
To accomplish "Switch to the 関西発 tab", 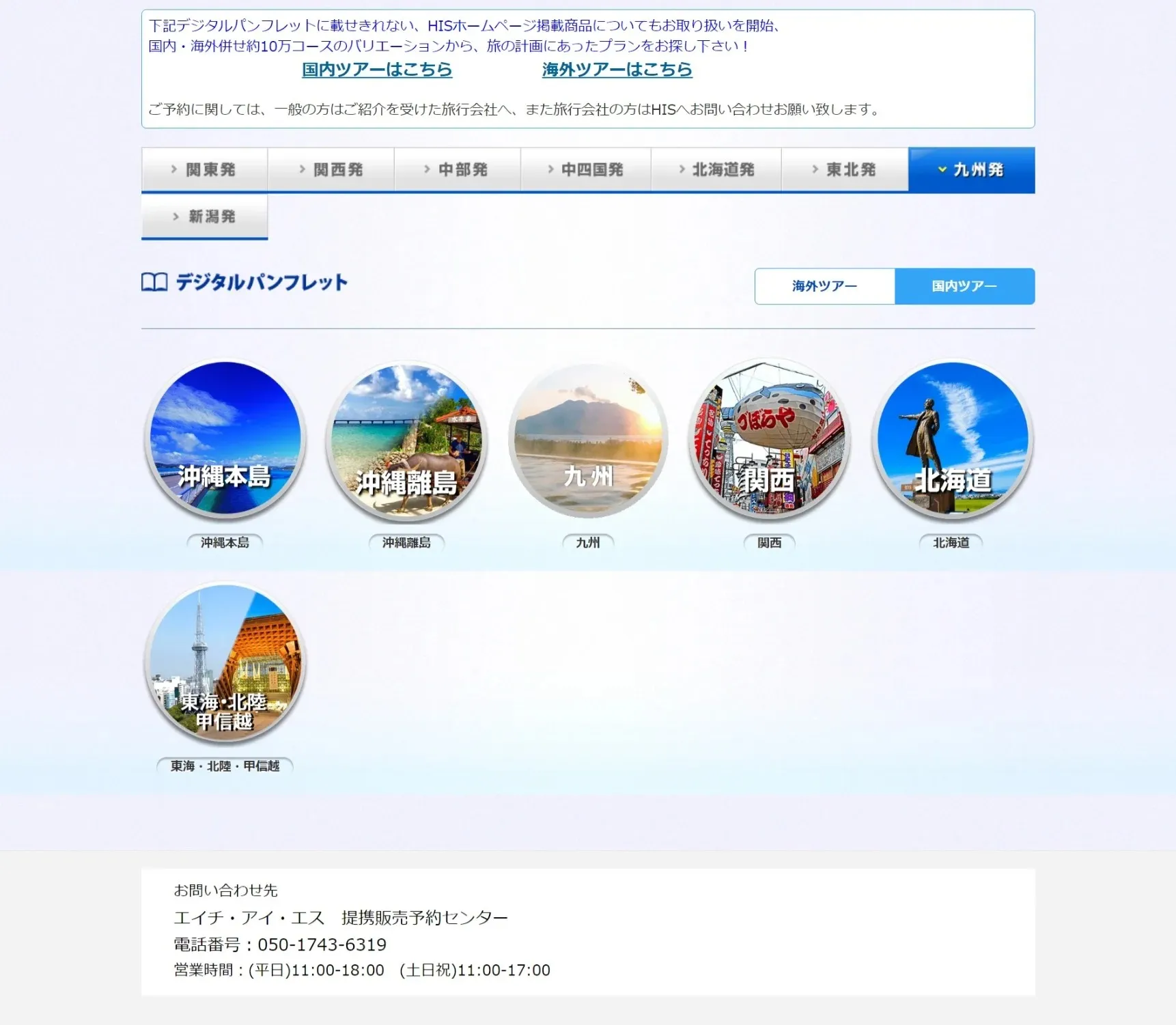I will pos(331,169).
